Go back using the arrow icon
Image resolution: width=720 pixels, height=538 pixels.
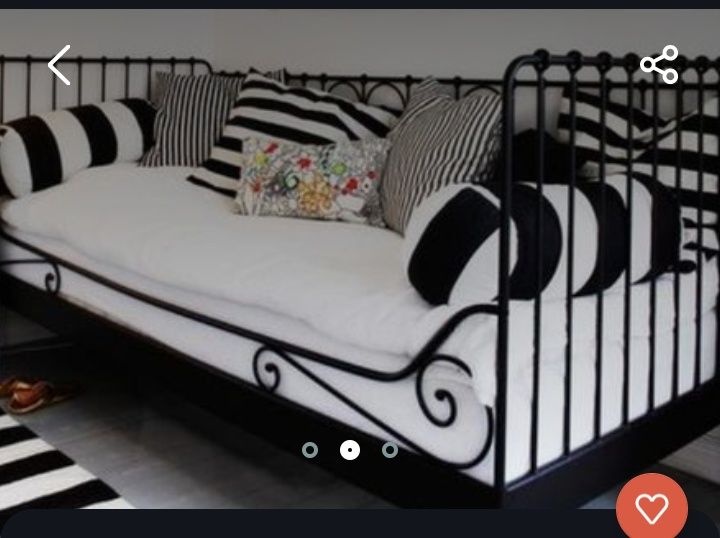60,65
